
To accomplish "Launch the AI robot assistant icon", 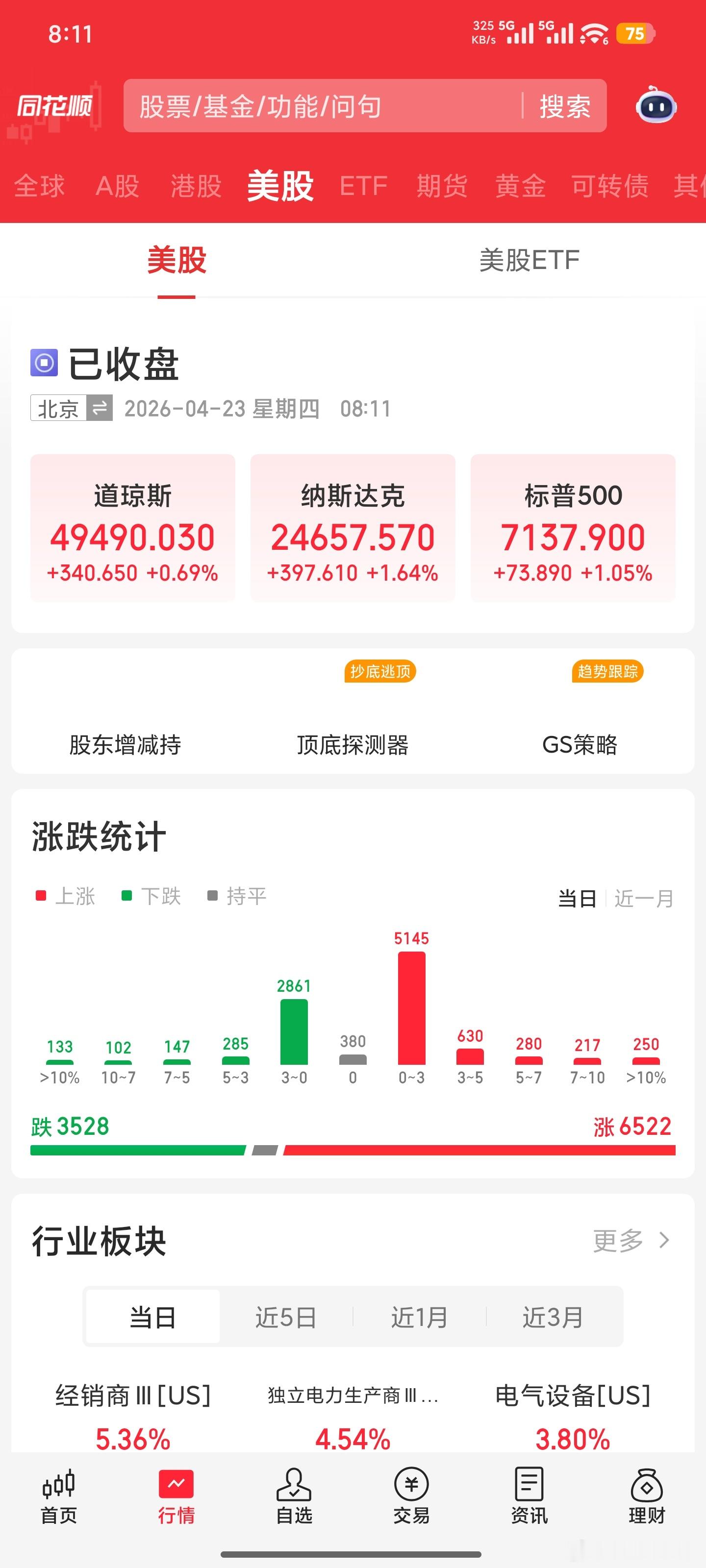I will click(656, 106).
